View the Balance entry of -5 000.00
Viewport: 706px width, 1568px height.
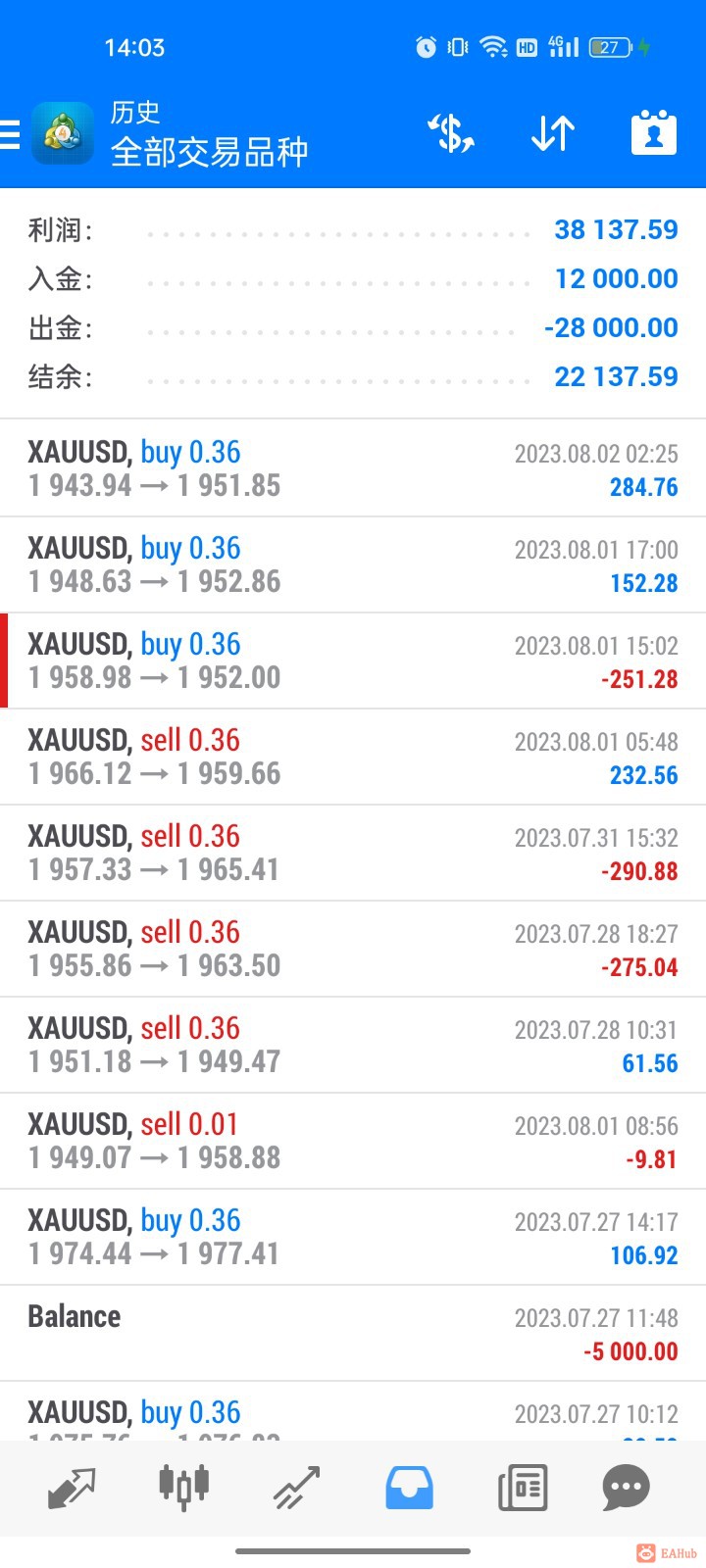click(353, 1333)
